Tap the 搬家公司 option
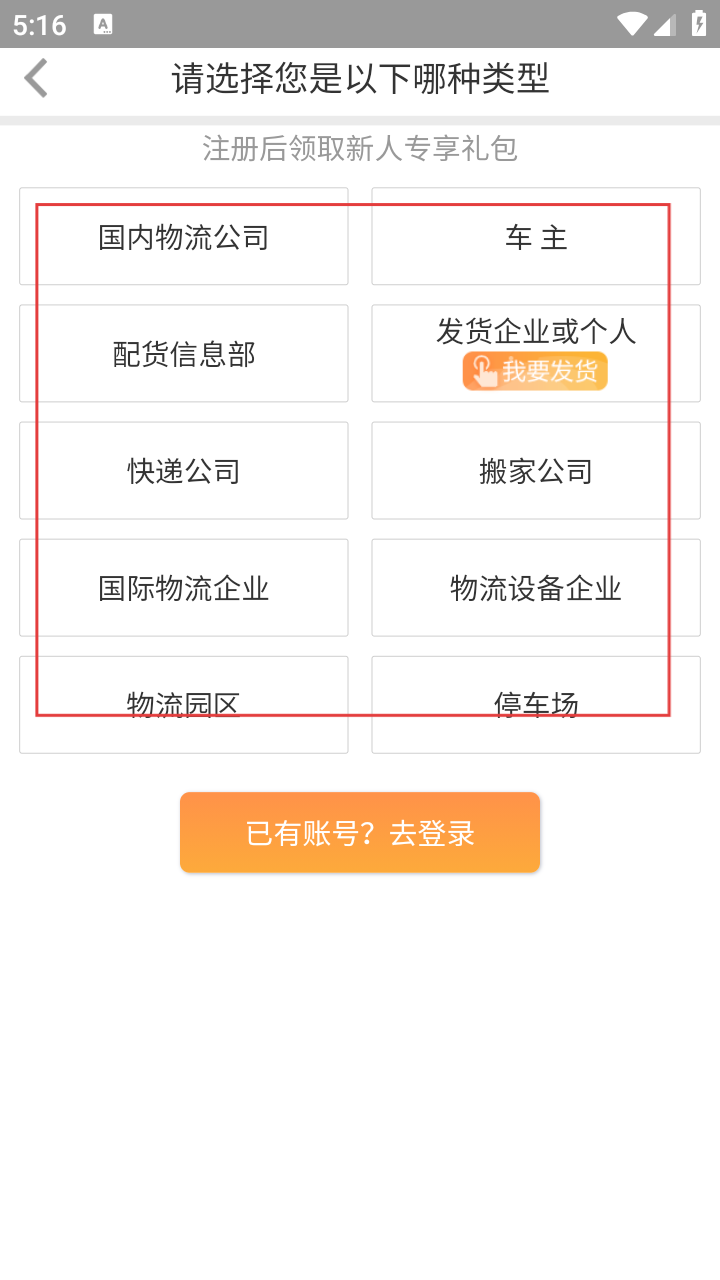 point(536,471)
